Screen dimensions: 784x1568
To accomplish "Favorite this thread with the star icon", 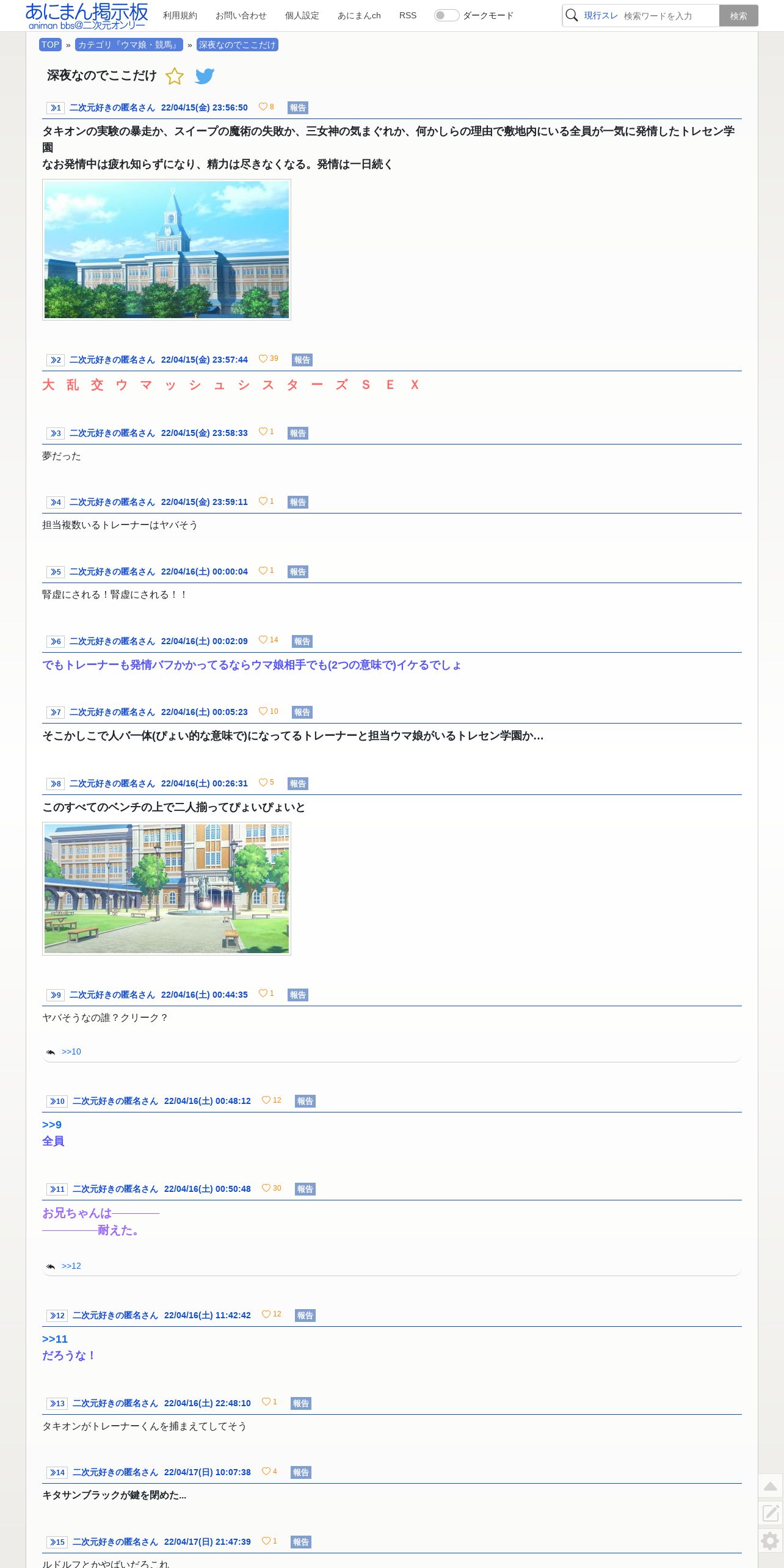I will click(175, 76).
